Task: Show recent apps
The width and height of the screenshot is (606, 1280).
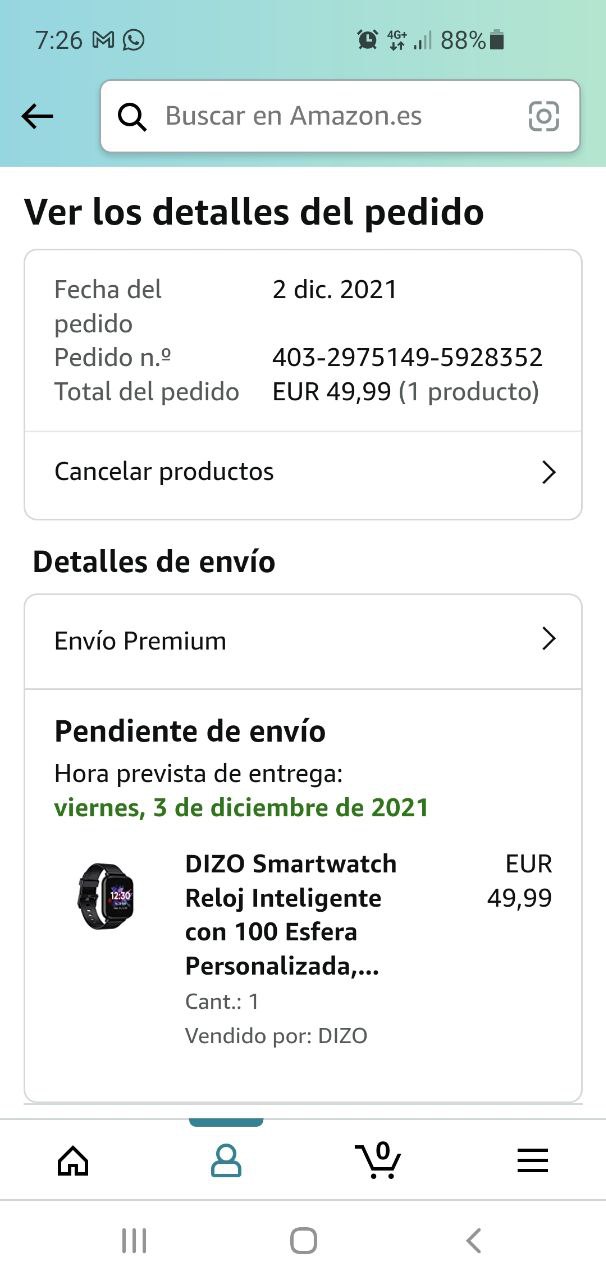Action: [134, 1241]
